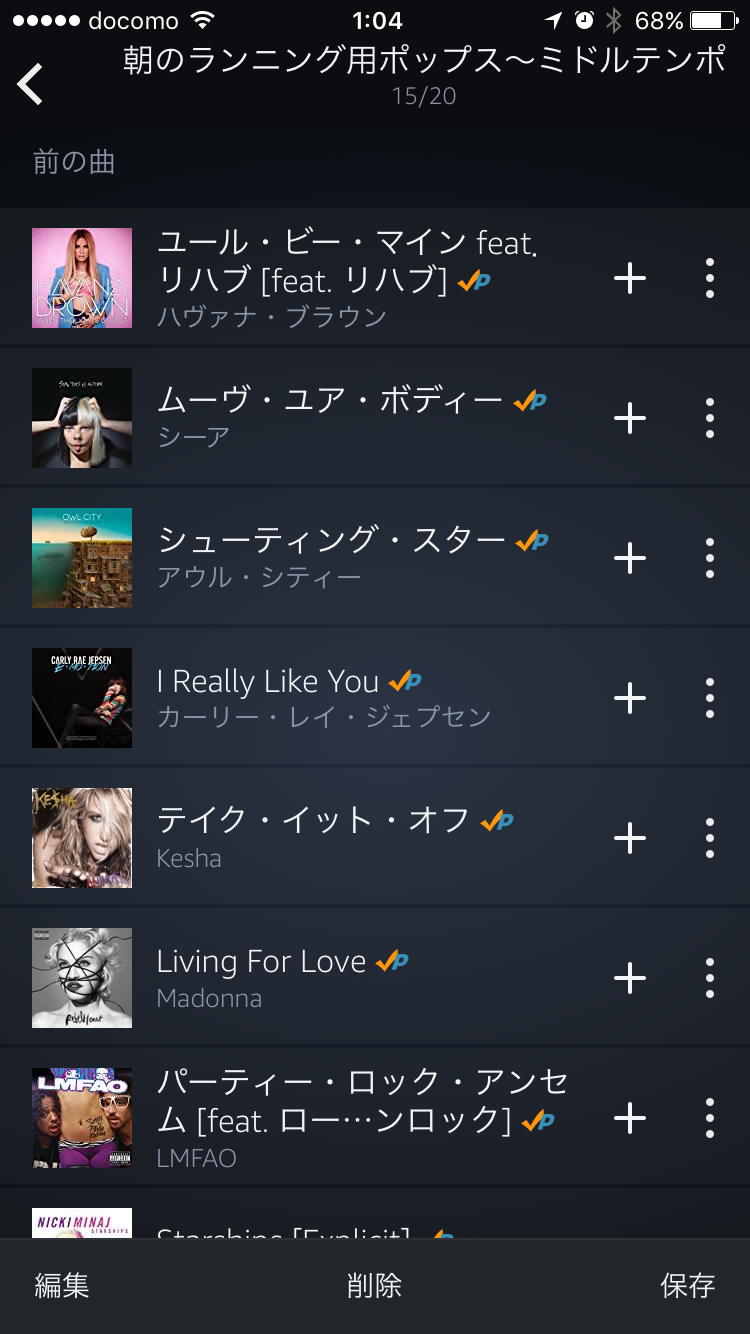Open options for Living For Love
The image size is (750, 1334).
coord(710,978)
